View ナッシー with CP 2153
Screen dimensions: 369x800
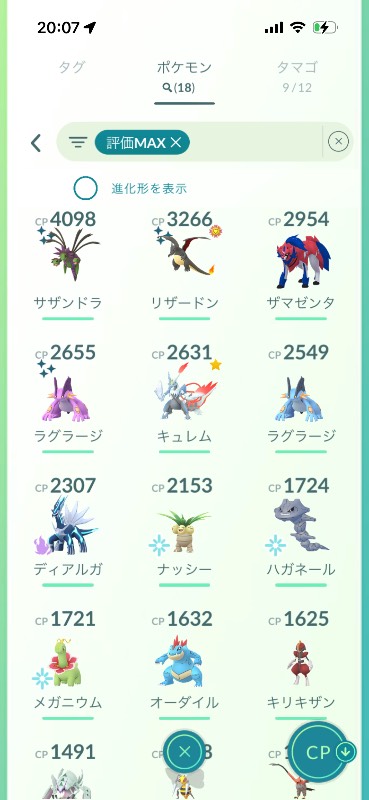[185, 531]
